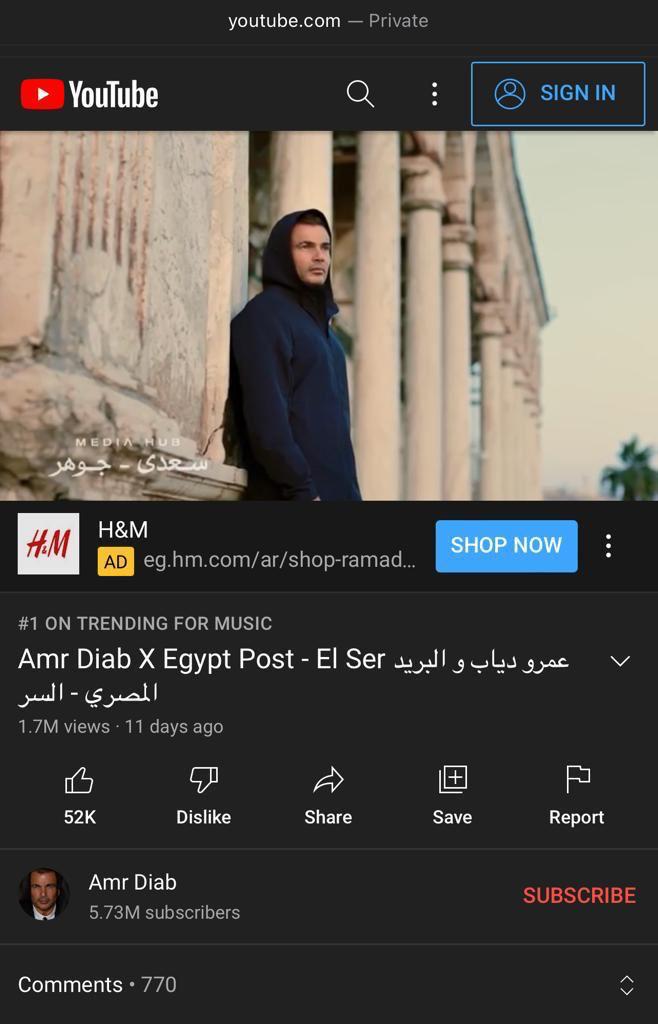Image resolution: width=658 pixels, height=1024 pixels.
Task: Open YouTube search
Action: tap(360, 94)
